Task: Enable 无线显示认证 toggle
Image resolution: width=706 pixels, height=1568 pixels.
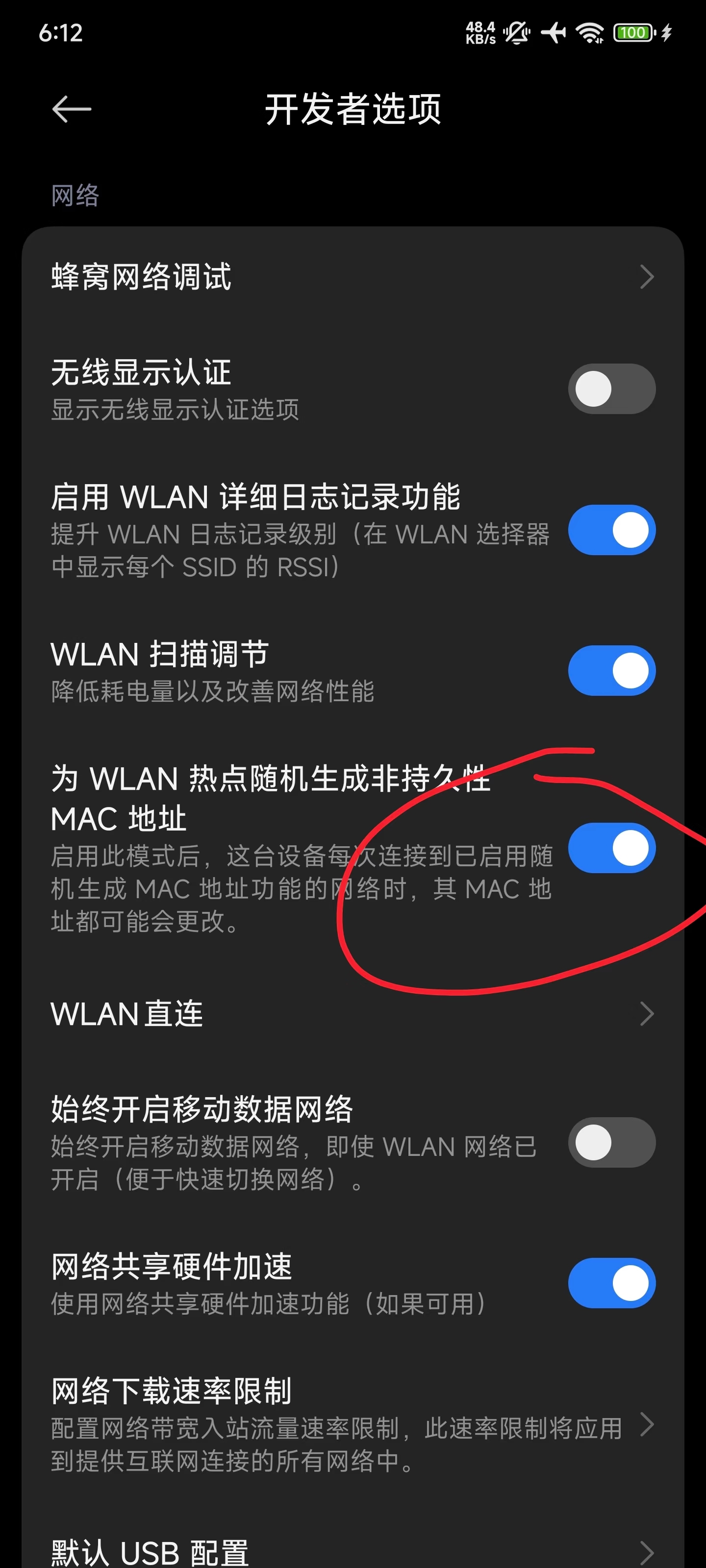Action: (611, 389)
